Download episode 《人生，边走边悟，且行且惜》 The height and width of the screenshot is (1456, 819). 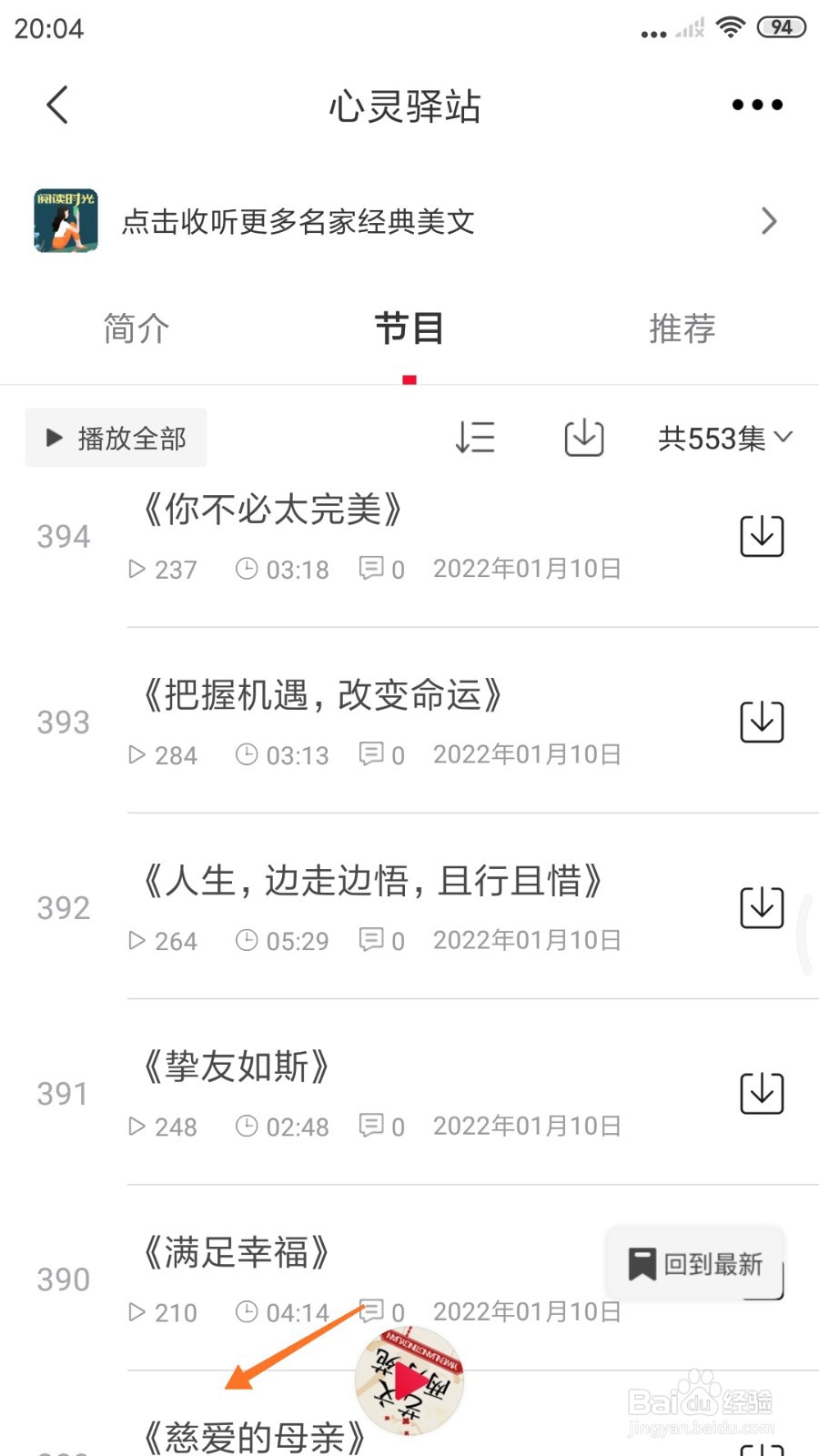[x=761, y=908]
